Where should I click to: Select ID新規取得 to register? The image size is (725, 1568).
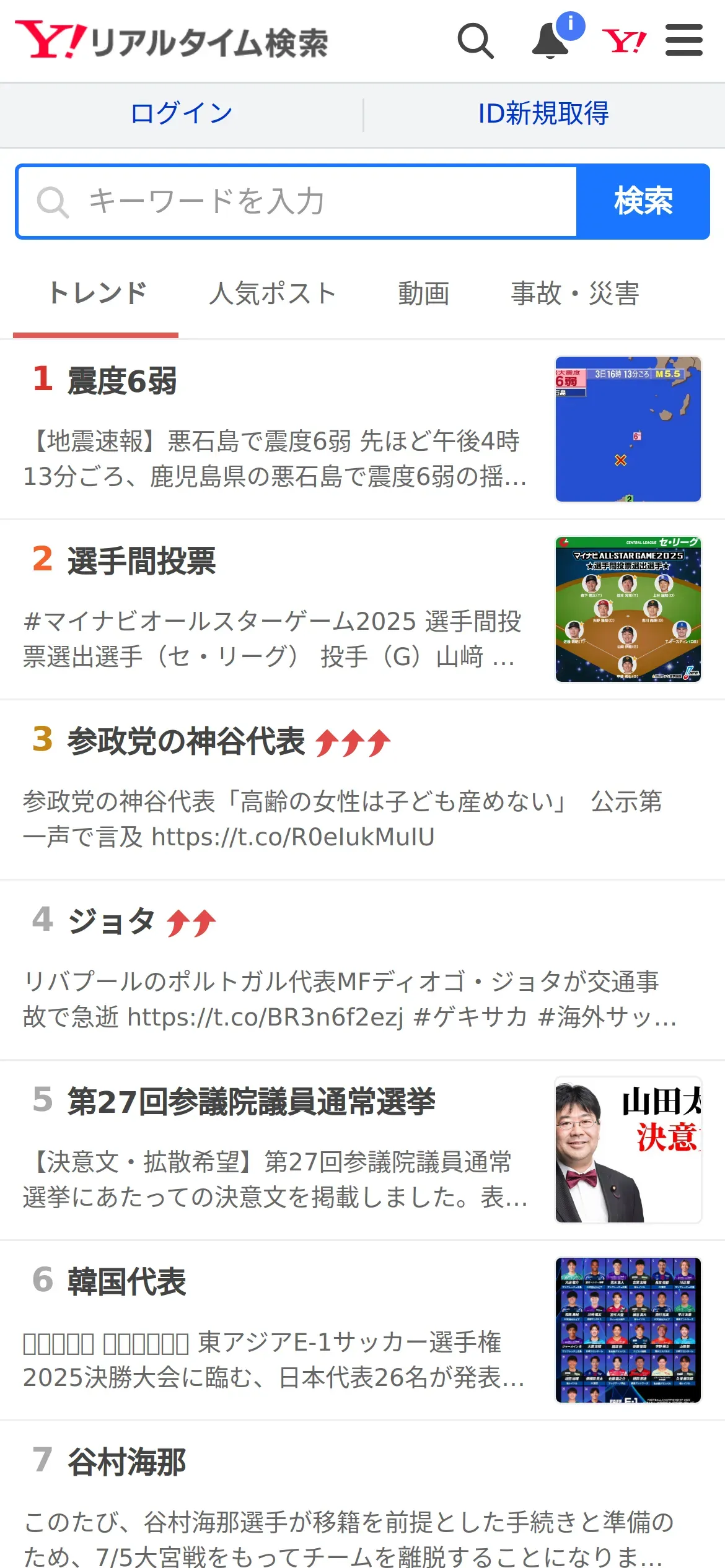pos(543,114)
